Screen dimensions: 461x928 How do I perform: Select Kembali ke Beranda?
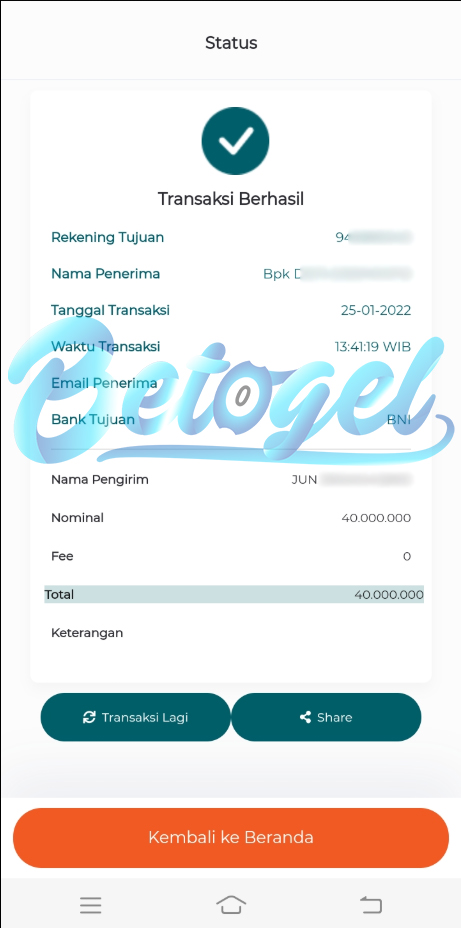[231, 837]
